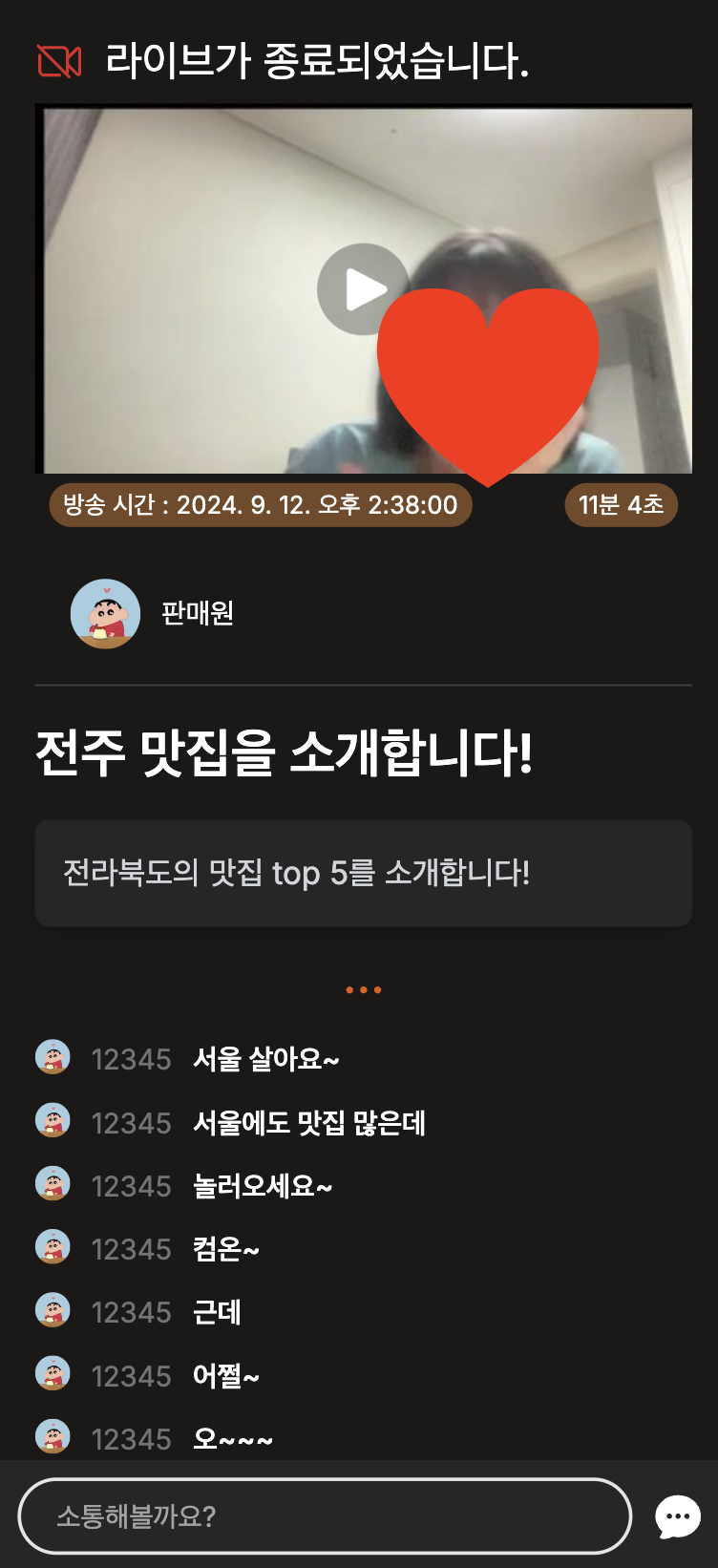The image size is (718, 1568).
Task: Play the ended live broadcast video
Action: click(x=363, y=289)
